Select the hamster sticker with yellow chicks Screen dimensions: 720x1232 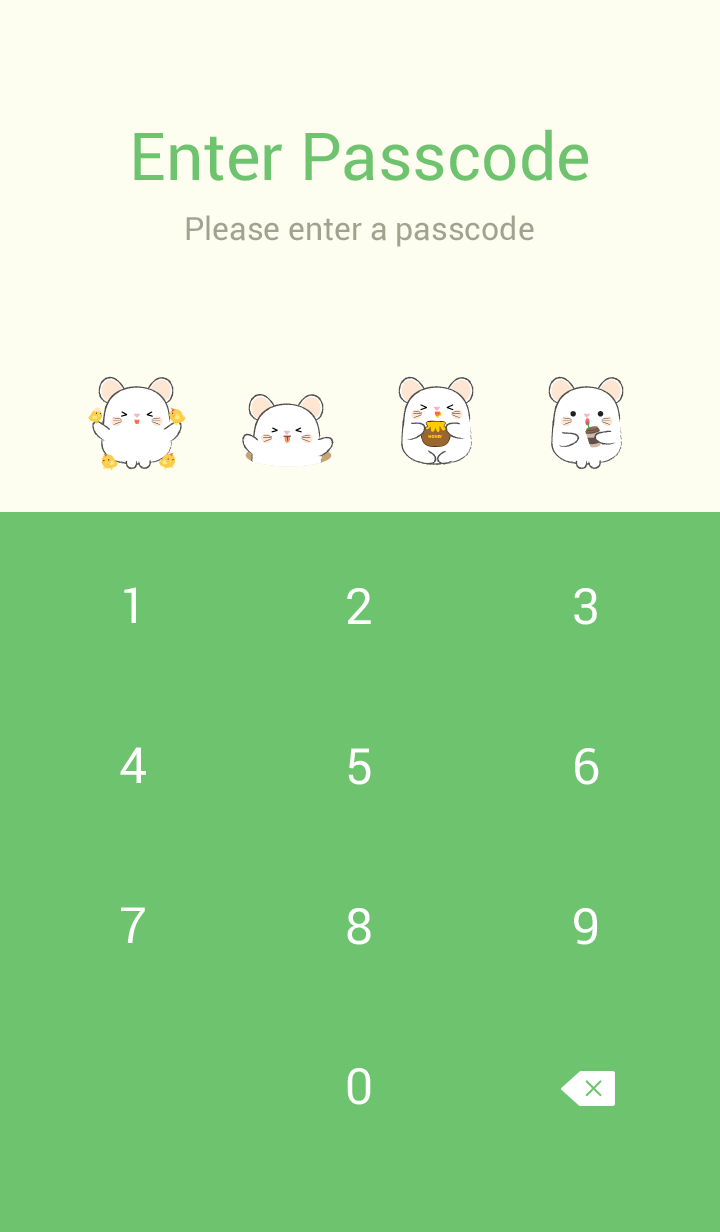point(135,425)
